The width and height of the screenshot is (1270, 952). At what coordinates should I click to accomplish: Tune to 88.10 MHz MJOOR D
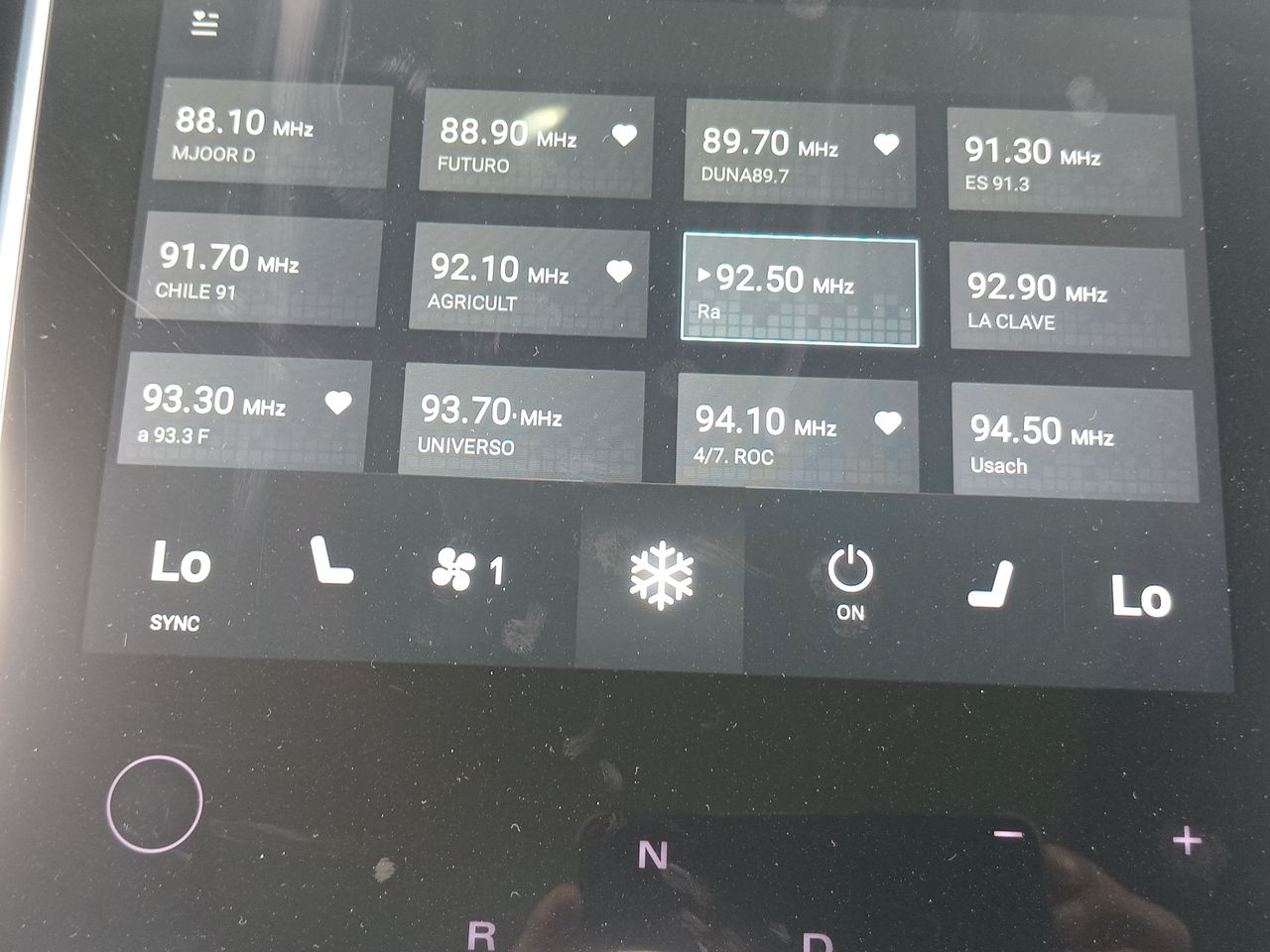pos(271,135)
